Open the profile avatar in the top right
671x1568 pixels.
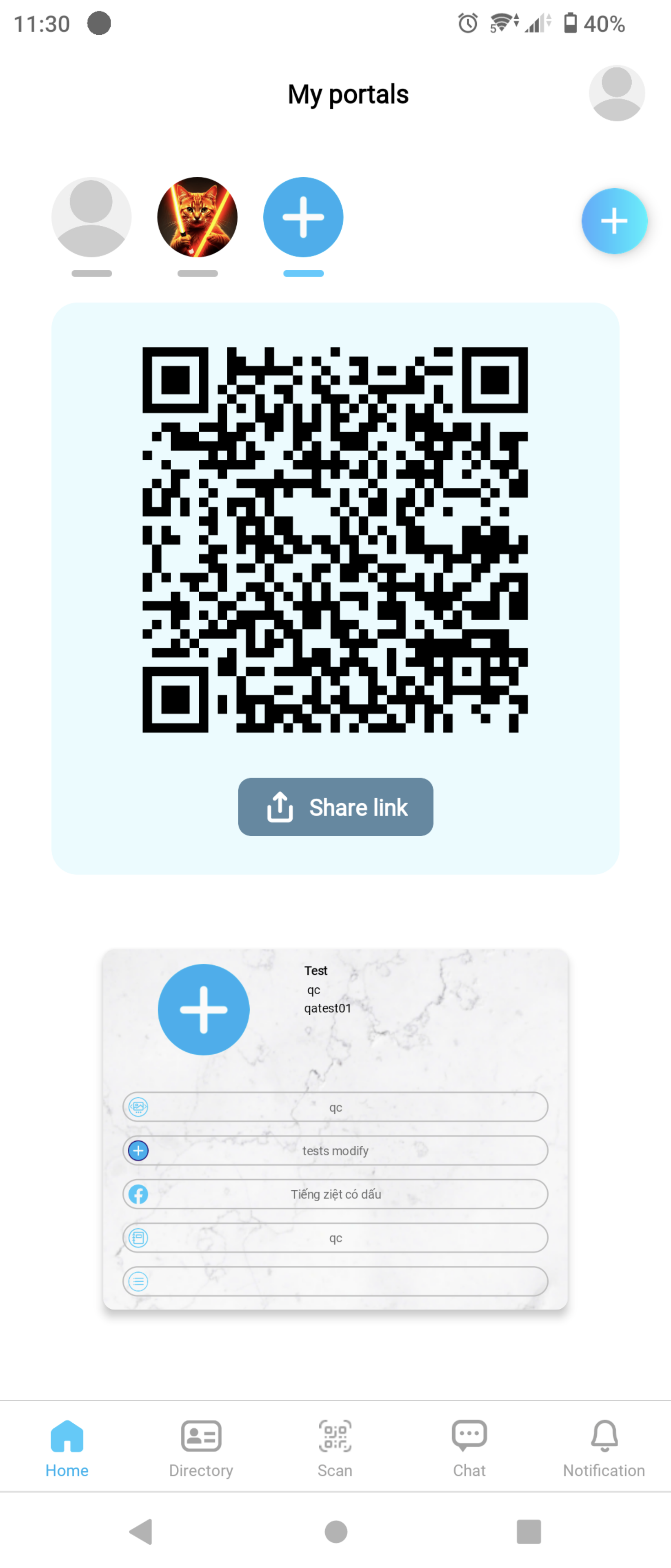click(x=616, y=93)
